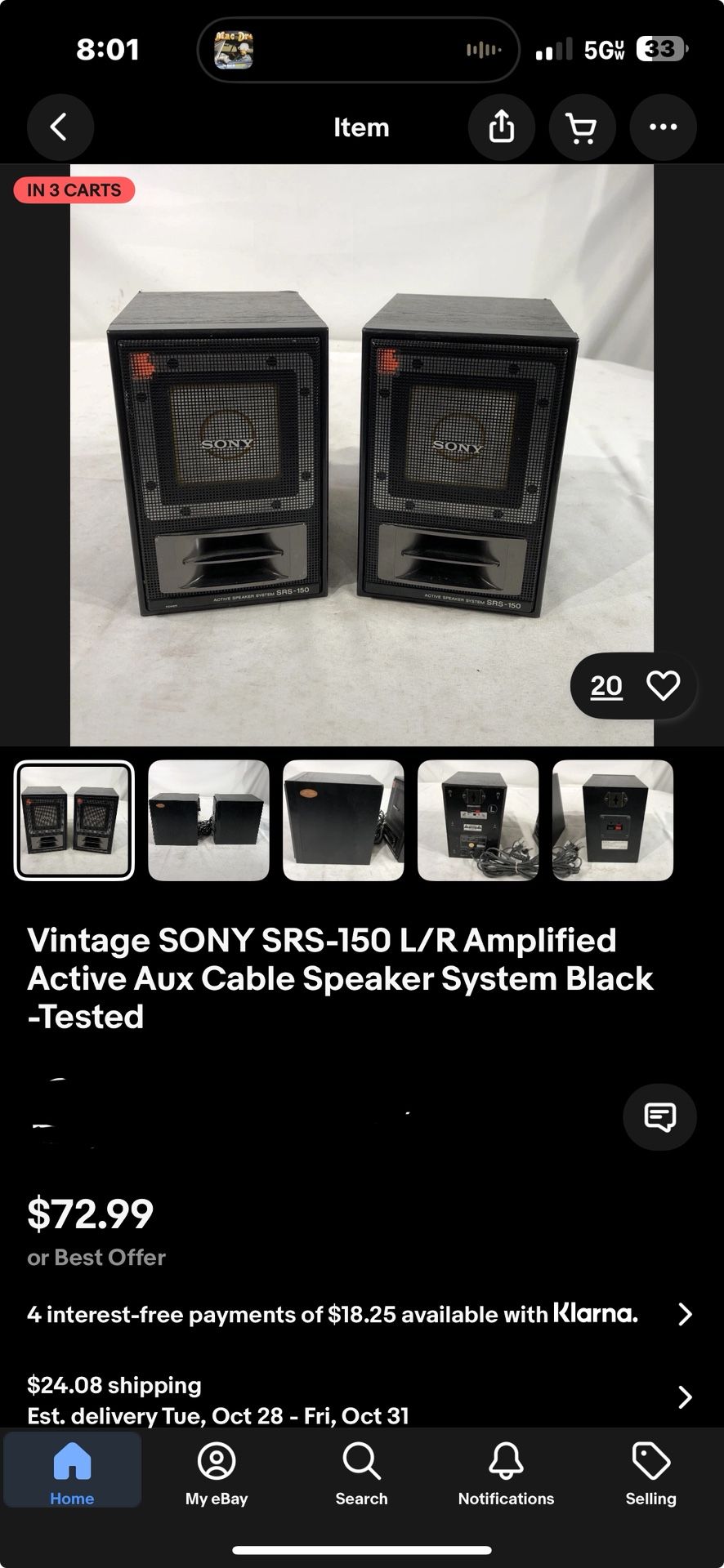The width and height of the screenshot is (724, 1568).
Task: Message the seller via chat icon
Action: [x=659, y=1116]
